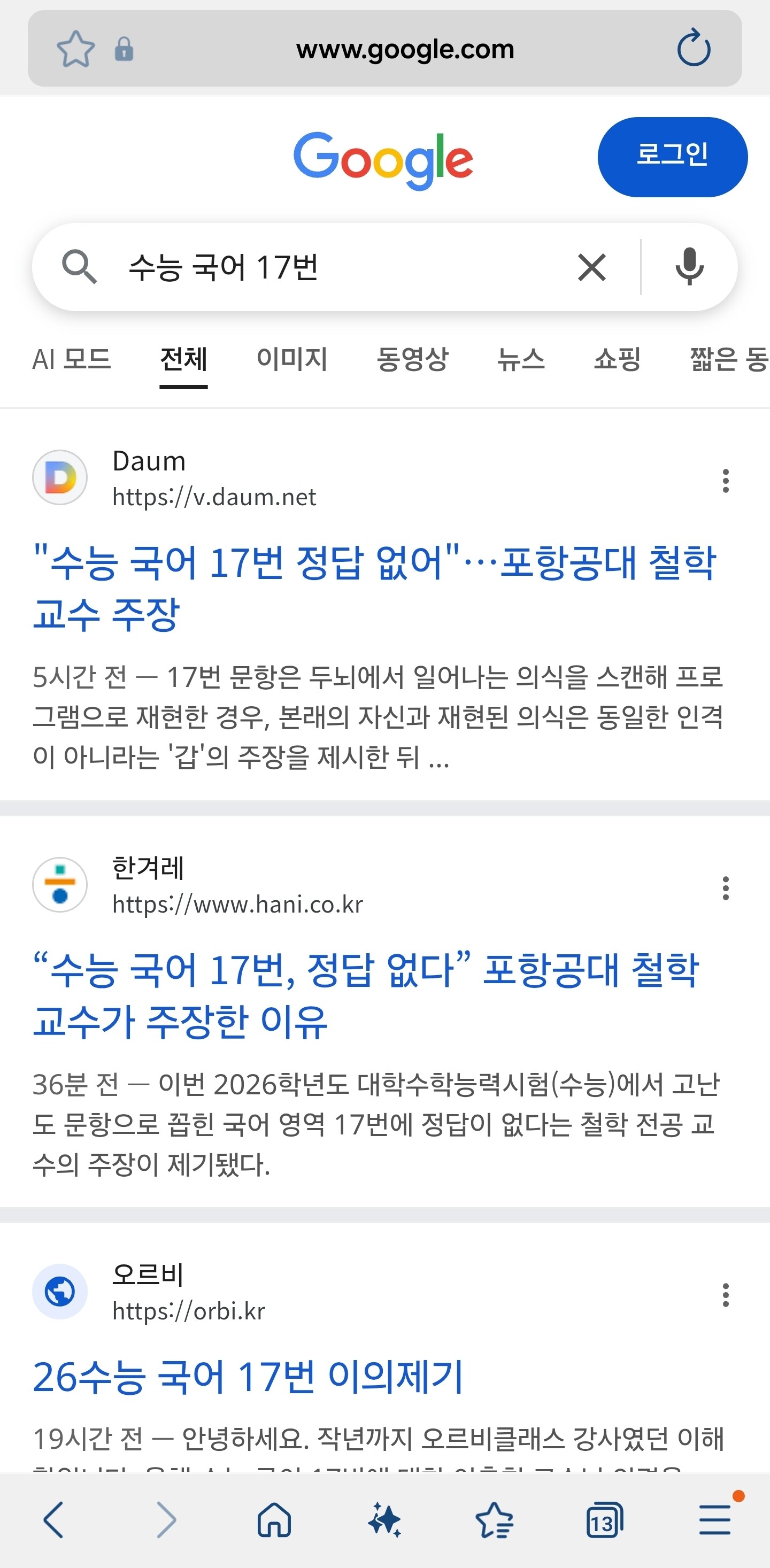Switch to the AI 모드 tab
Viewport: 770px width, 1568px height.
(x=71, y=359)
